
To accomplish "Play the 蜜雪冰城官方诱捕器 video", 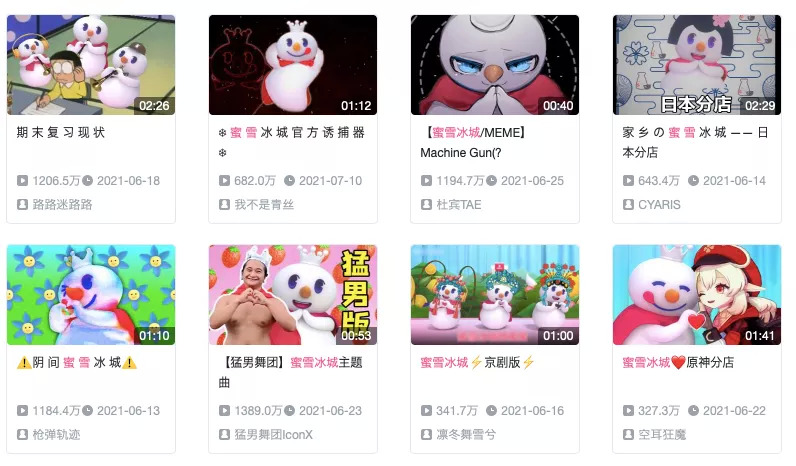I will coord(293,65).
